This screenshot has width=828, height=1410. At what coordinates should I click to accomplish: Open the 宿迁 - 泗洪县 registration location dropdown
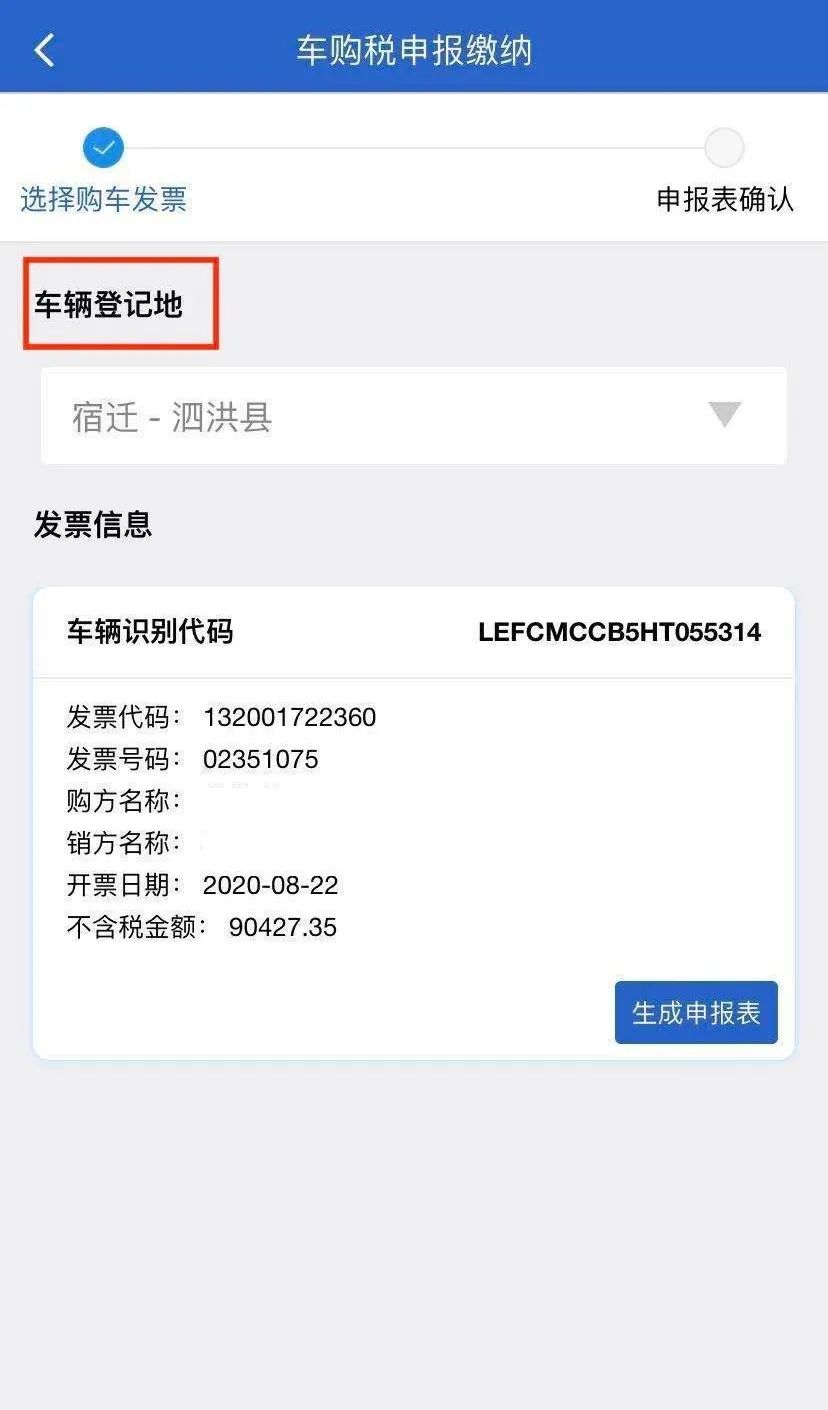click(414, 415)
